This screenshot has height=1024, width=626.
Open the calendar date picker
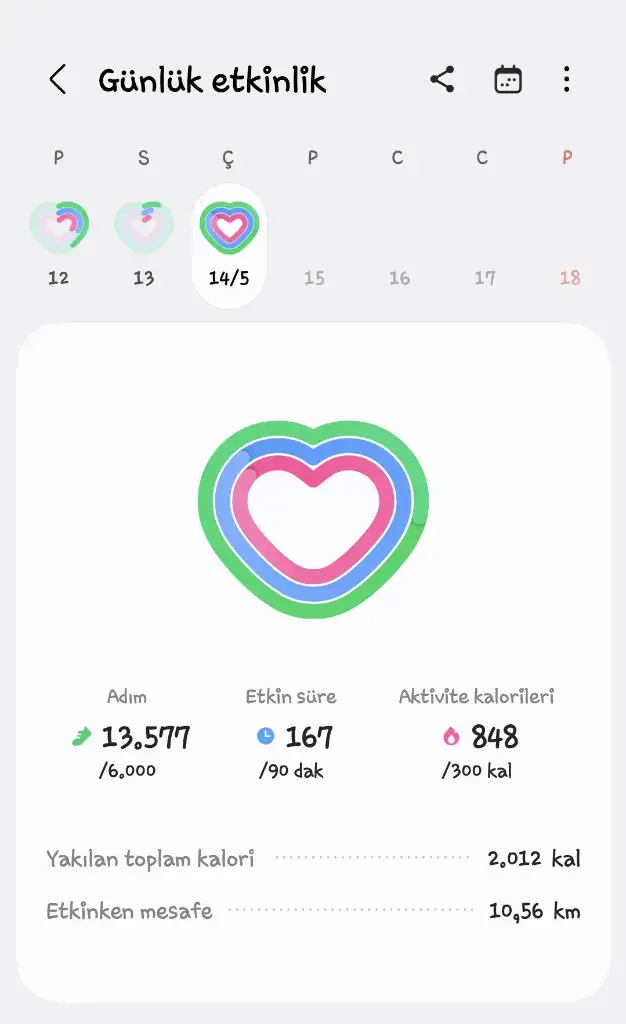tap(508, 80)
